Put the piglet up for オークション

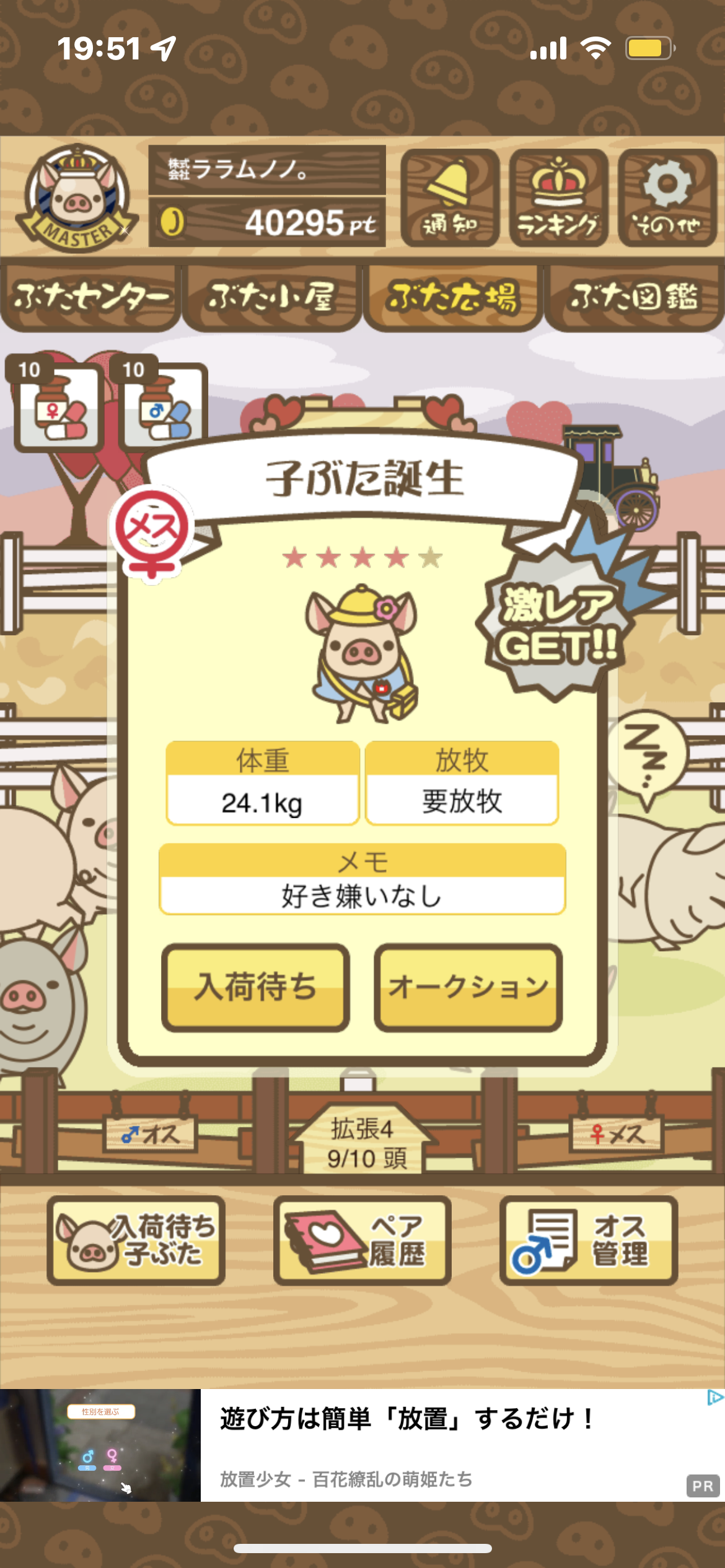point(468,987)
